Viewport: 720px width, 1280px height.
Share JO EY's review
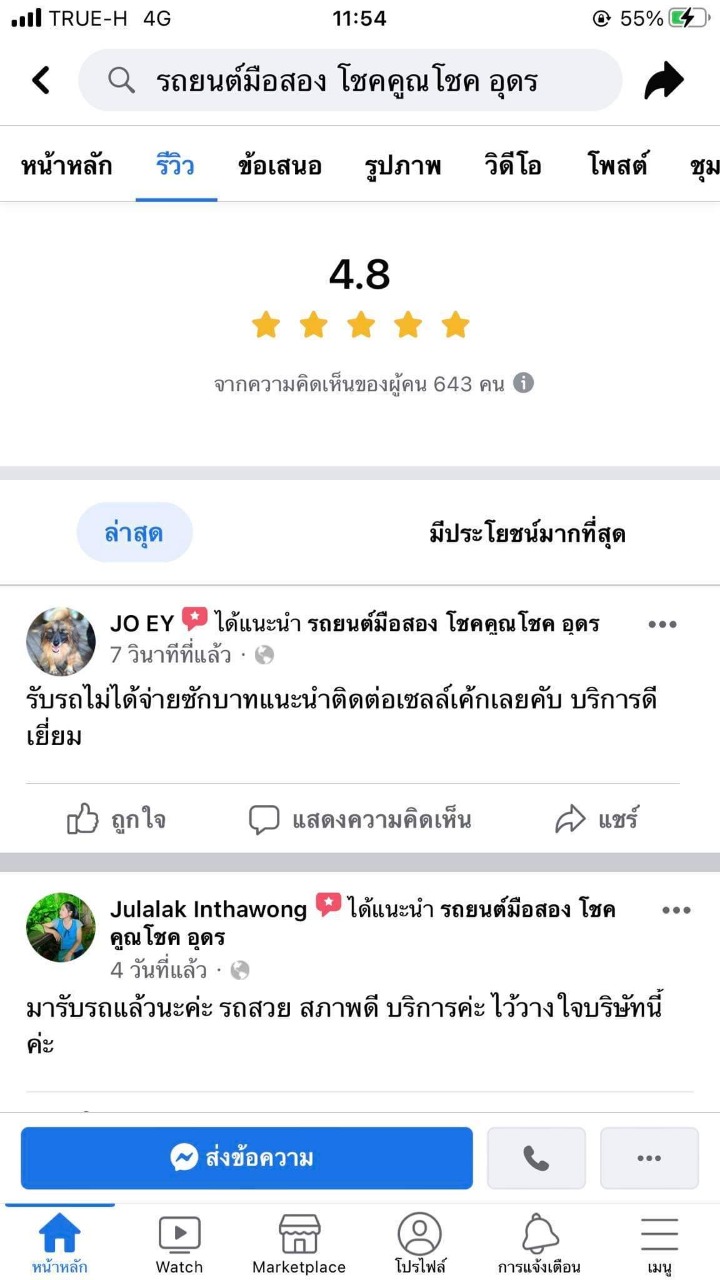click(x=597, y=821)
